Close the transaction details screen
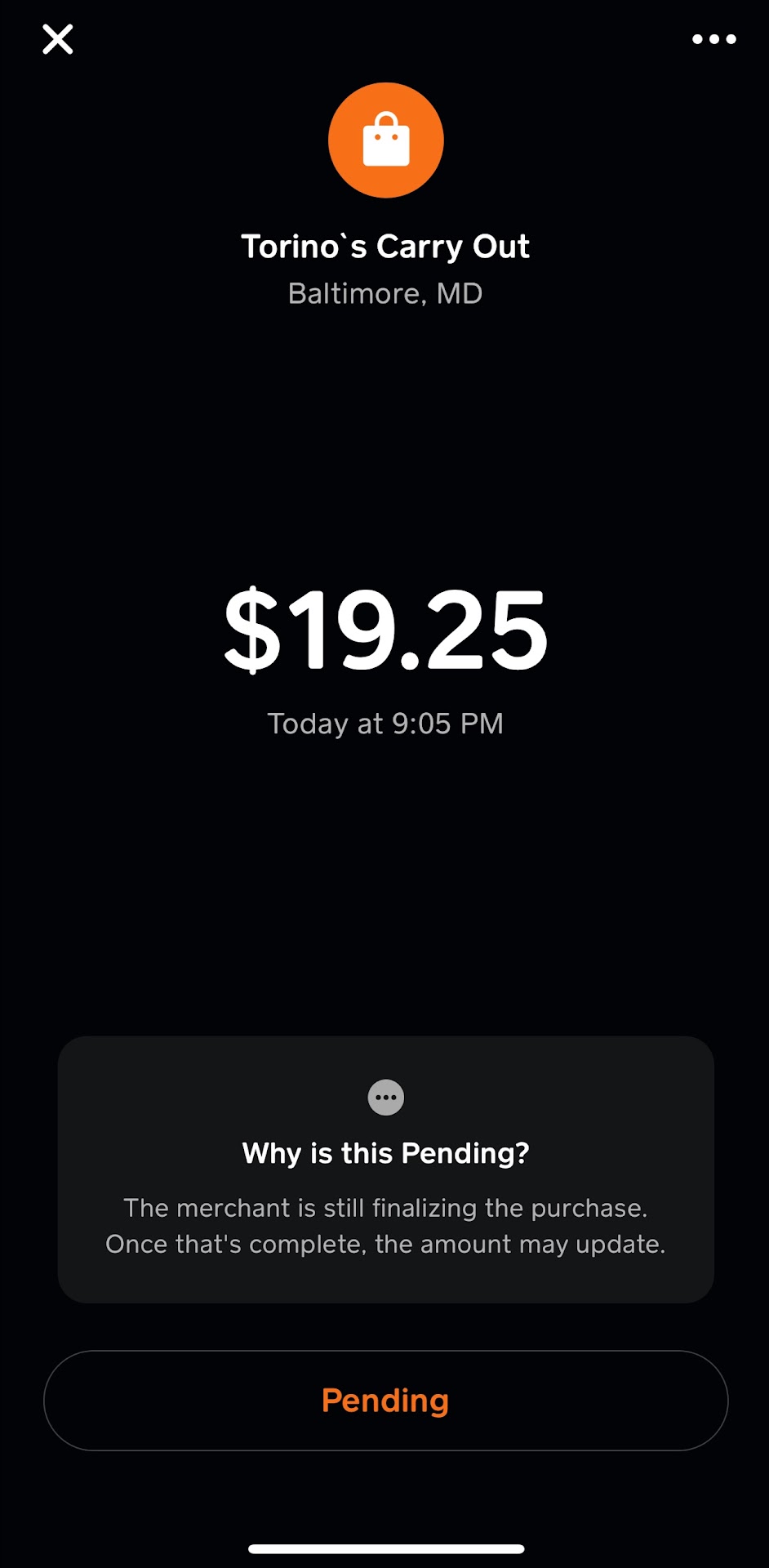The image size is (769, 1568). pos(58,39)
